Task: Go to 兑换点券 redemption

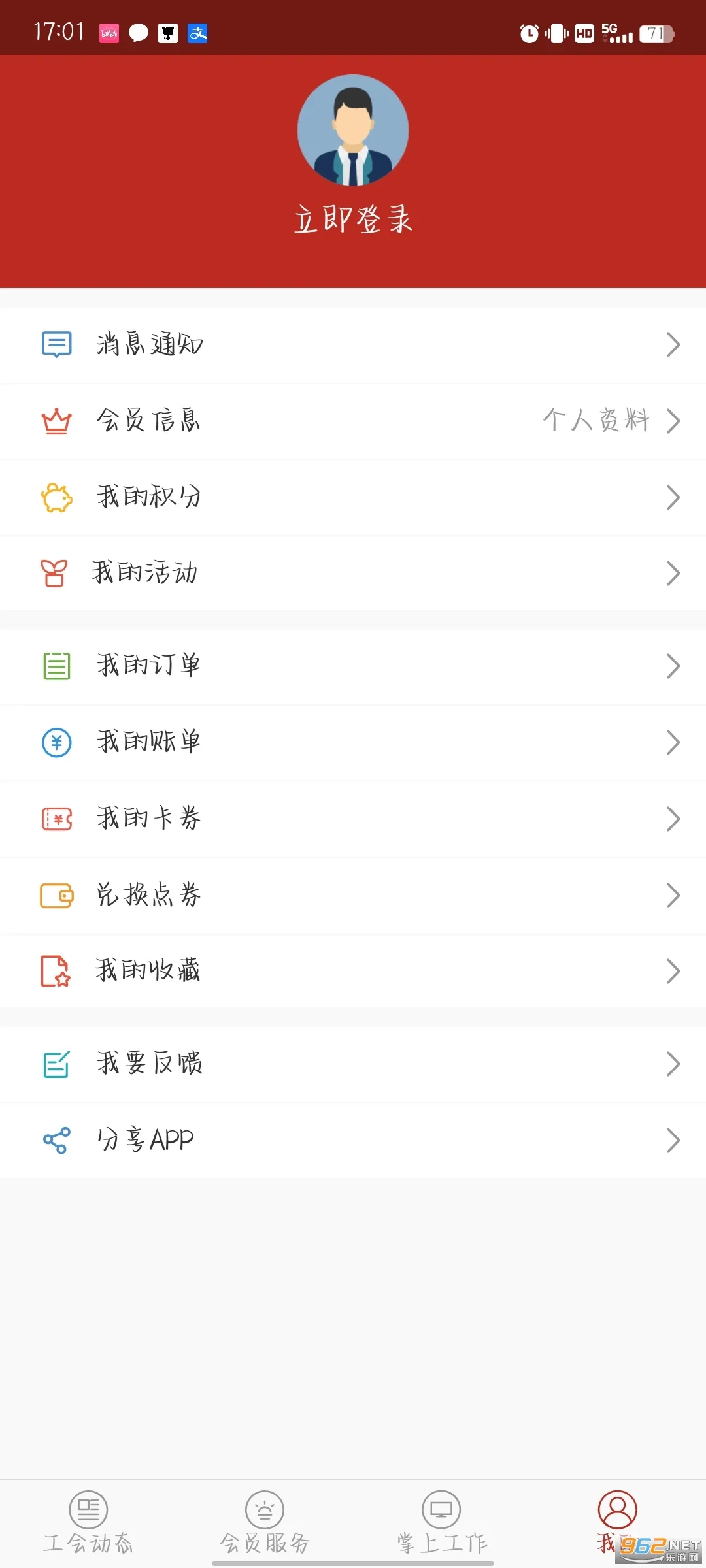Action: [353, 894]
